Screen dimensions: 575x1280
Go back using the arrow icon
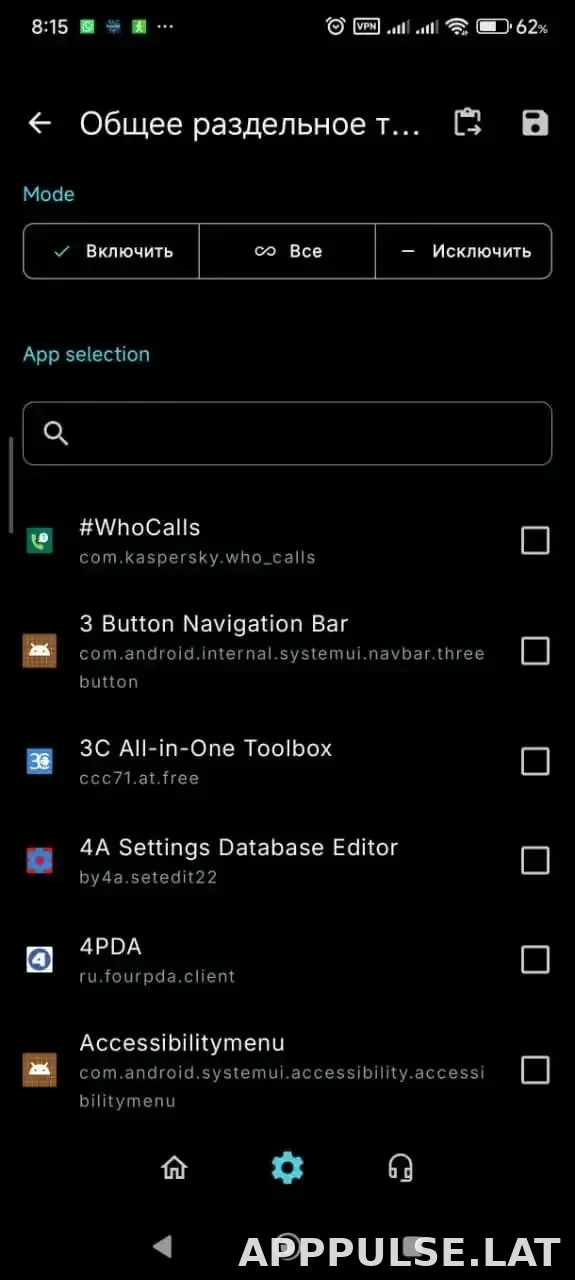coord(39,123)
